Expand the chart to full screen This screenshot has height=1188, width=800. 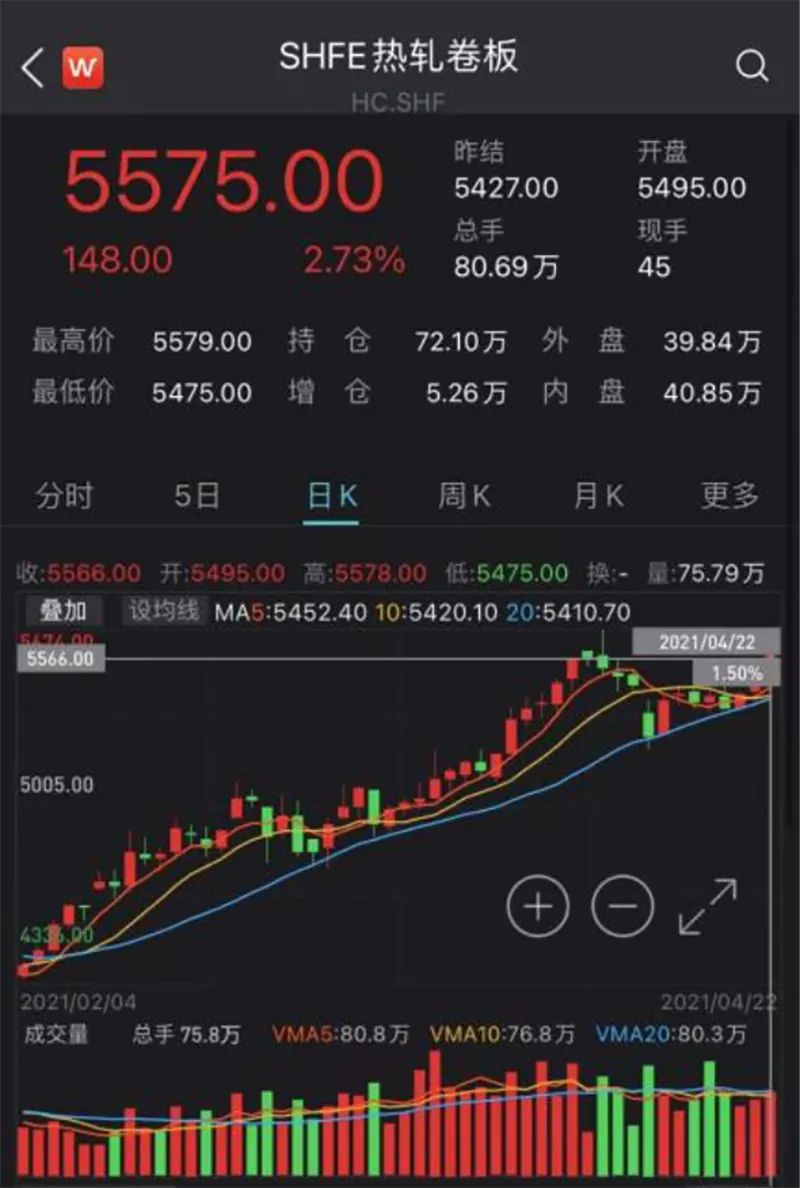coord(707,906)
